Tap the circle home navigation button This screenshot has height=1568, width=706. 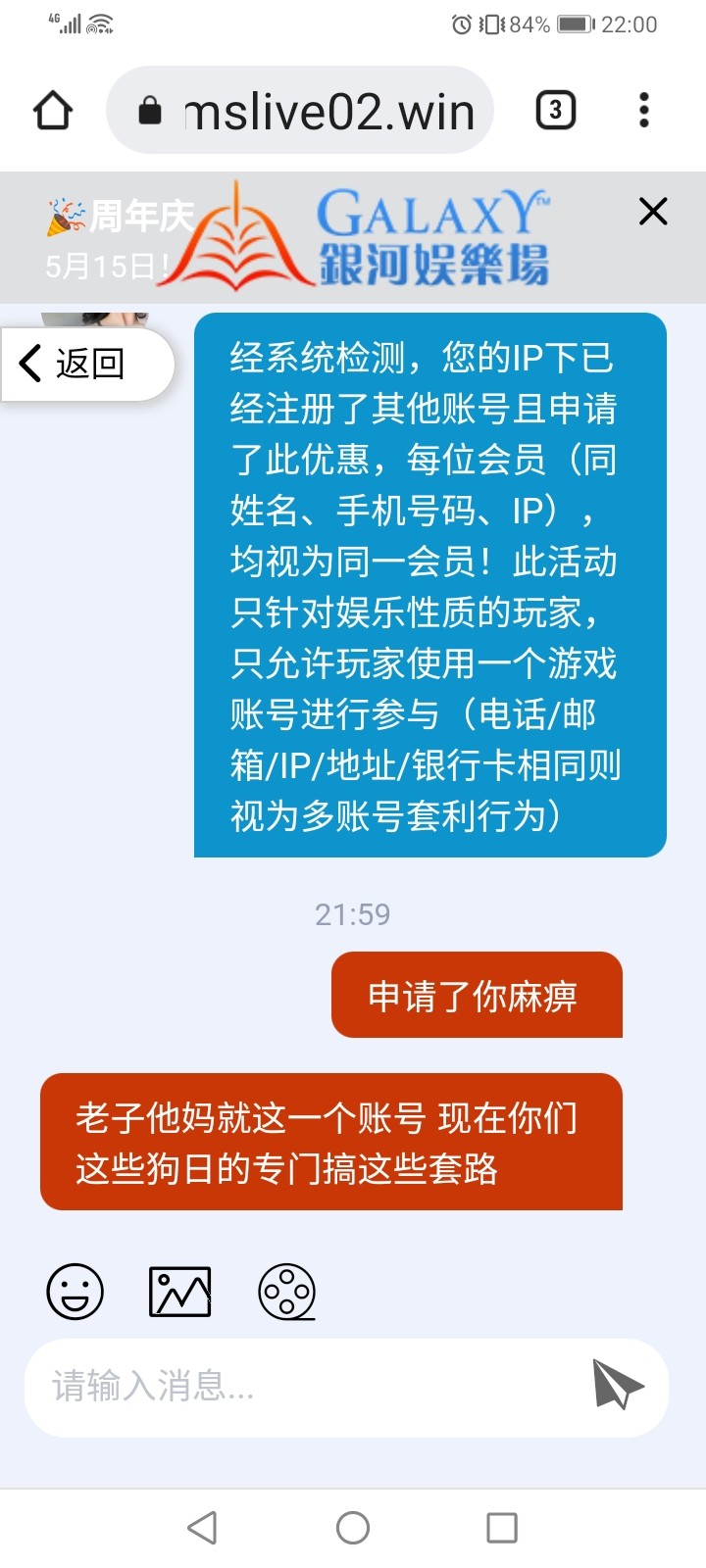click(x=353, y=1526)
